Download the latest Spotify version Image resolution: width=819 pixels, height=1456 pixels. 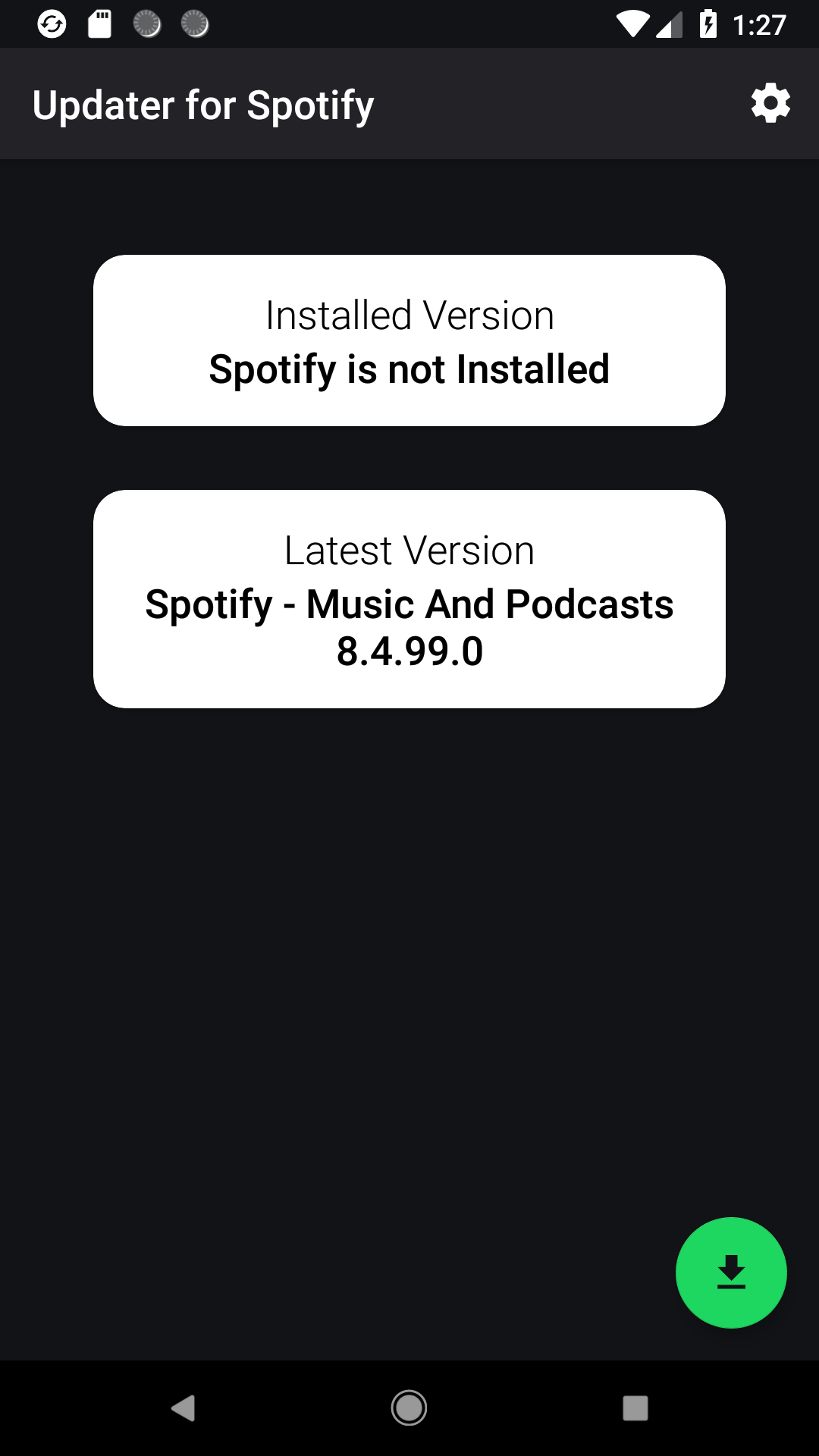(731, 1272)
